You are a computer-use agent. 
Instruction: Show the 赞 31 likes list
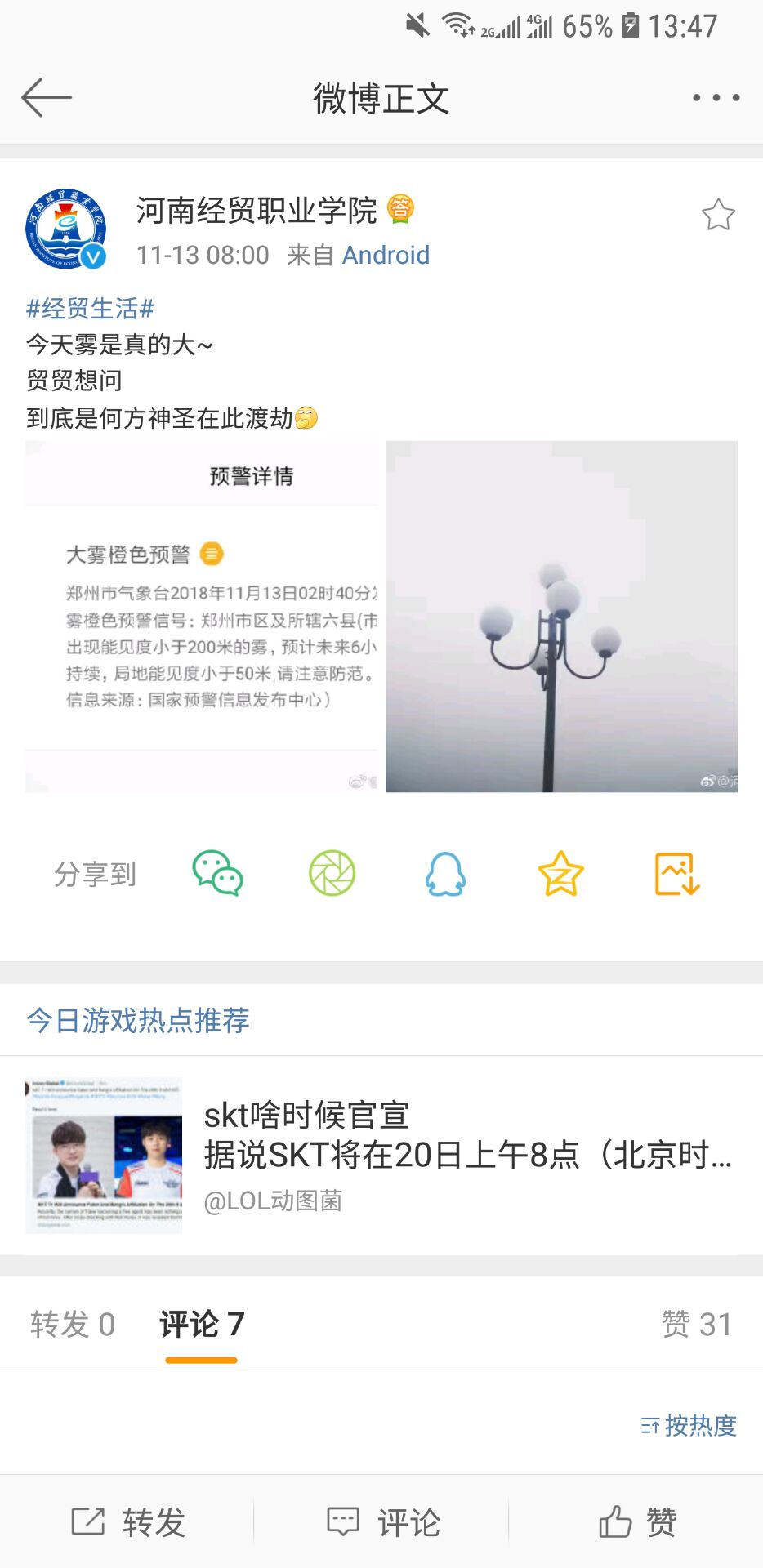click(696, 1324)
